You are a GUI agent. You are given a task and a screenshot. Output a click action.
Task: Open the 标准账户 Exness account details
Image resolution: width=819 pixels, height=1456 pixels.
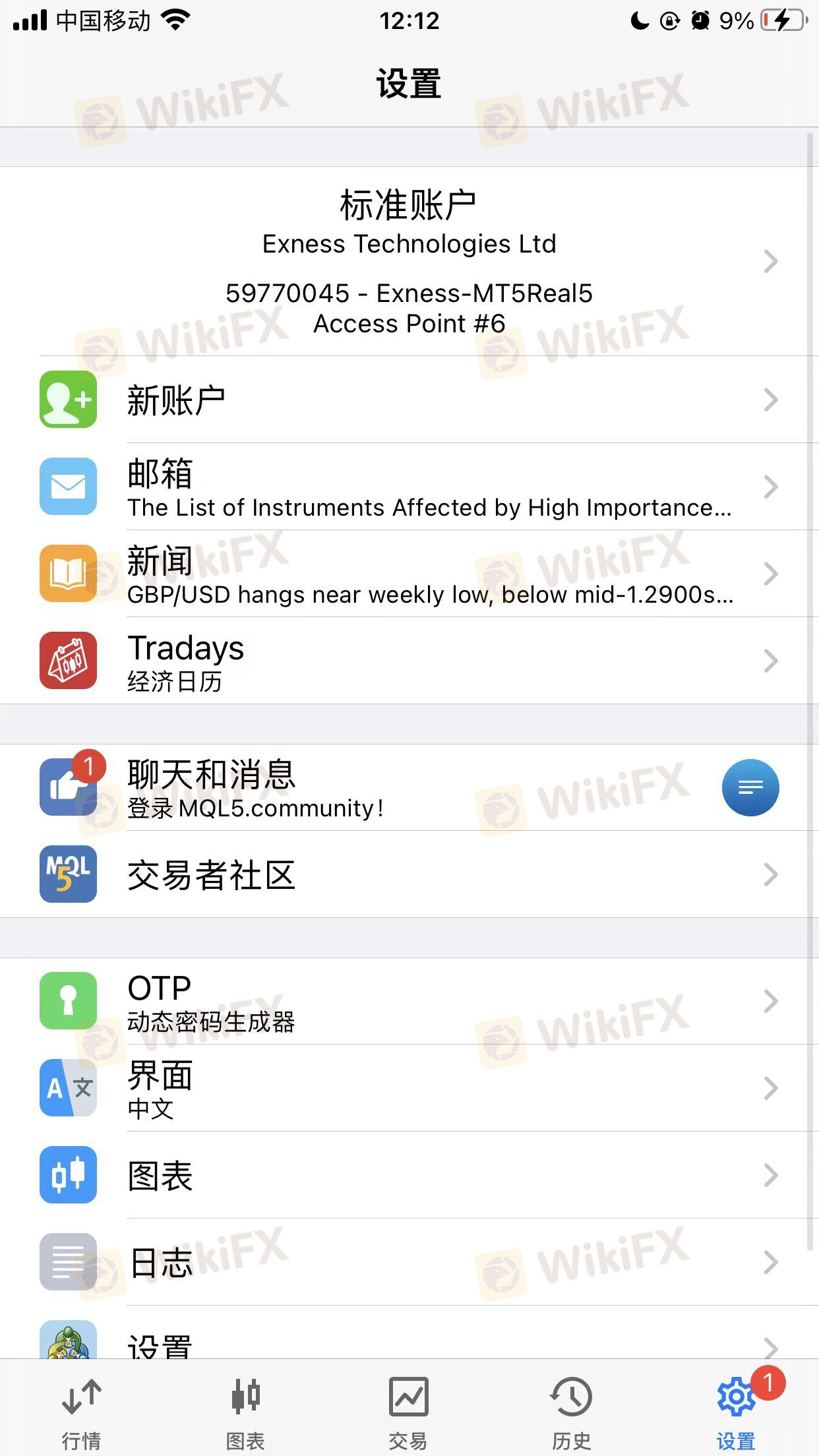pyautogui.click(x=409, y=261)
